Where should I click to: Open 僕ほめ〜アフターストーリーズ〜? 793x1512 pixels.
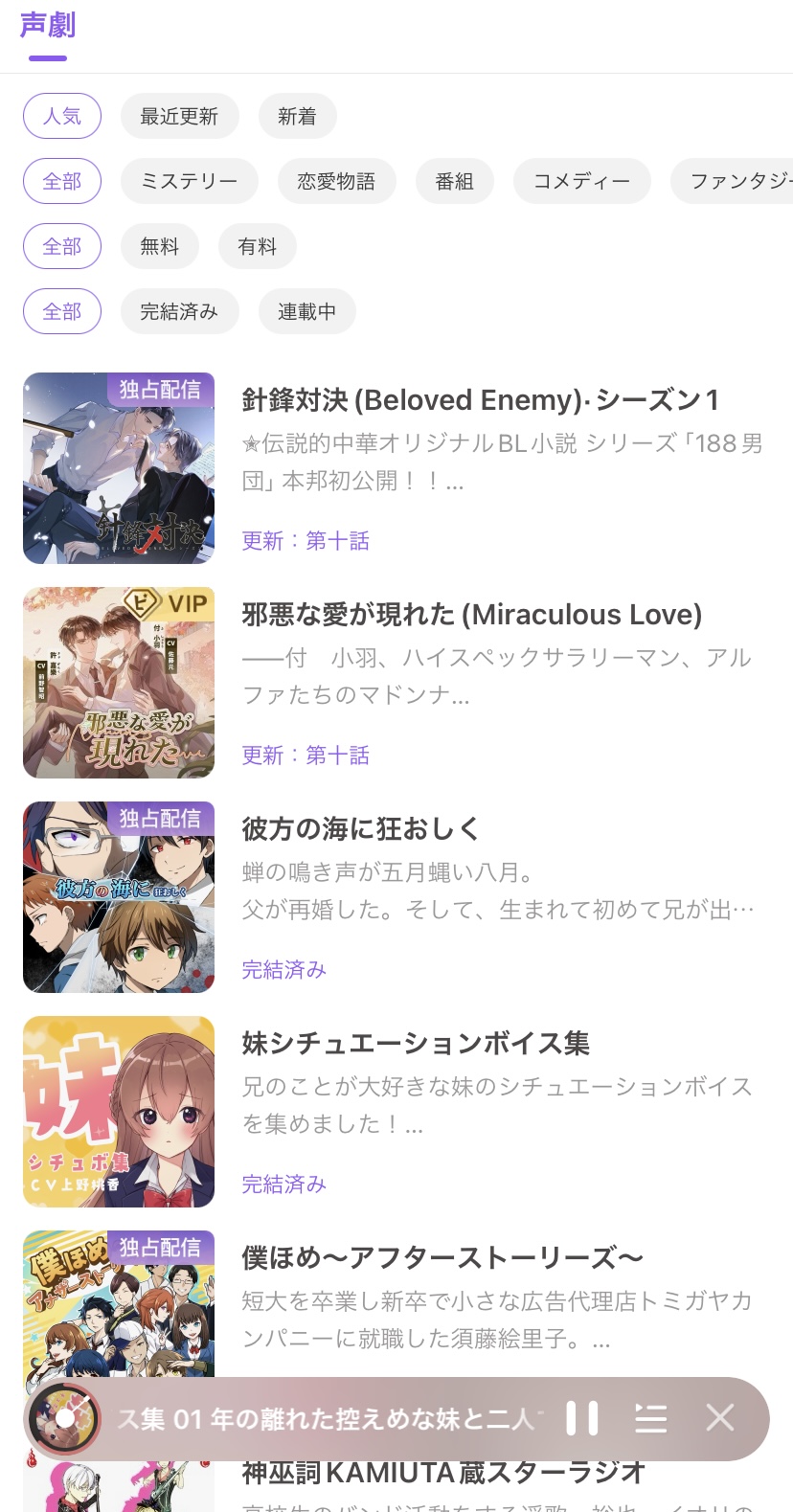click(442, 1258)
